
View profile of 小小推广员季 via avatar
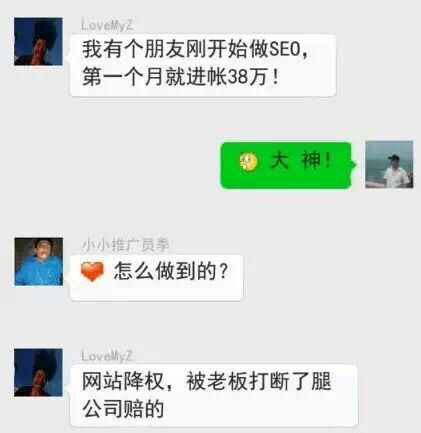click(39, 262)
